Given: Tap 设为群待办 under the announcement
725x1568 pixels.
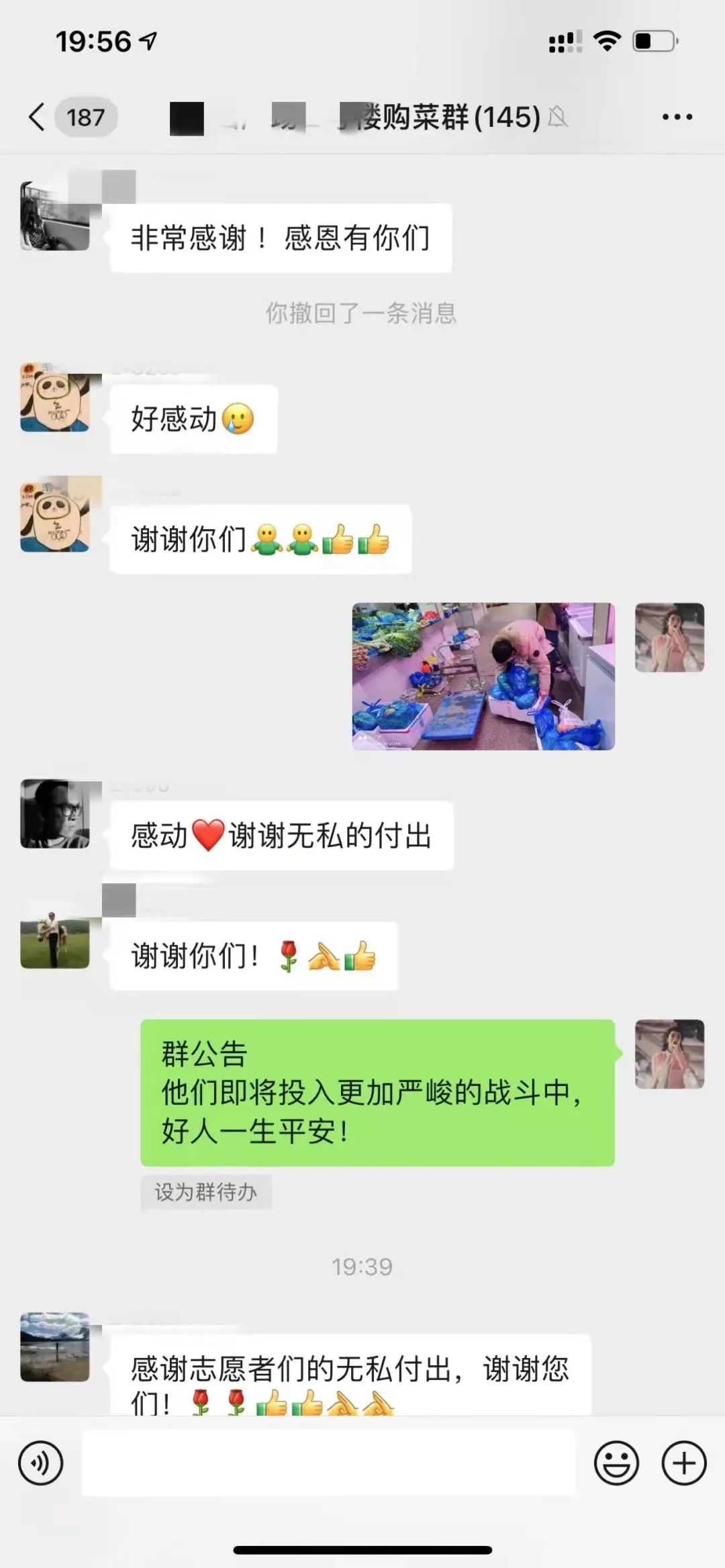Looking at the screenshot, I should pos(206,1192).
